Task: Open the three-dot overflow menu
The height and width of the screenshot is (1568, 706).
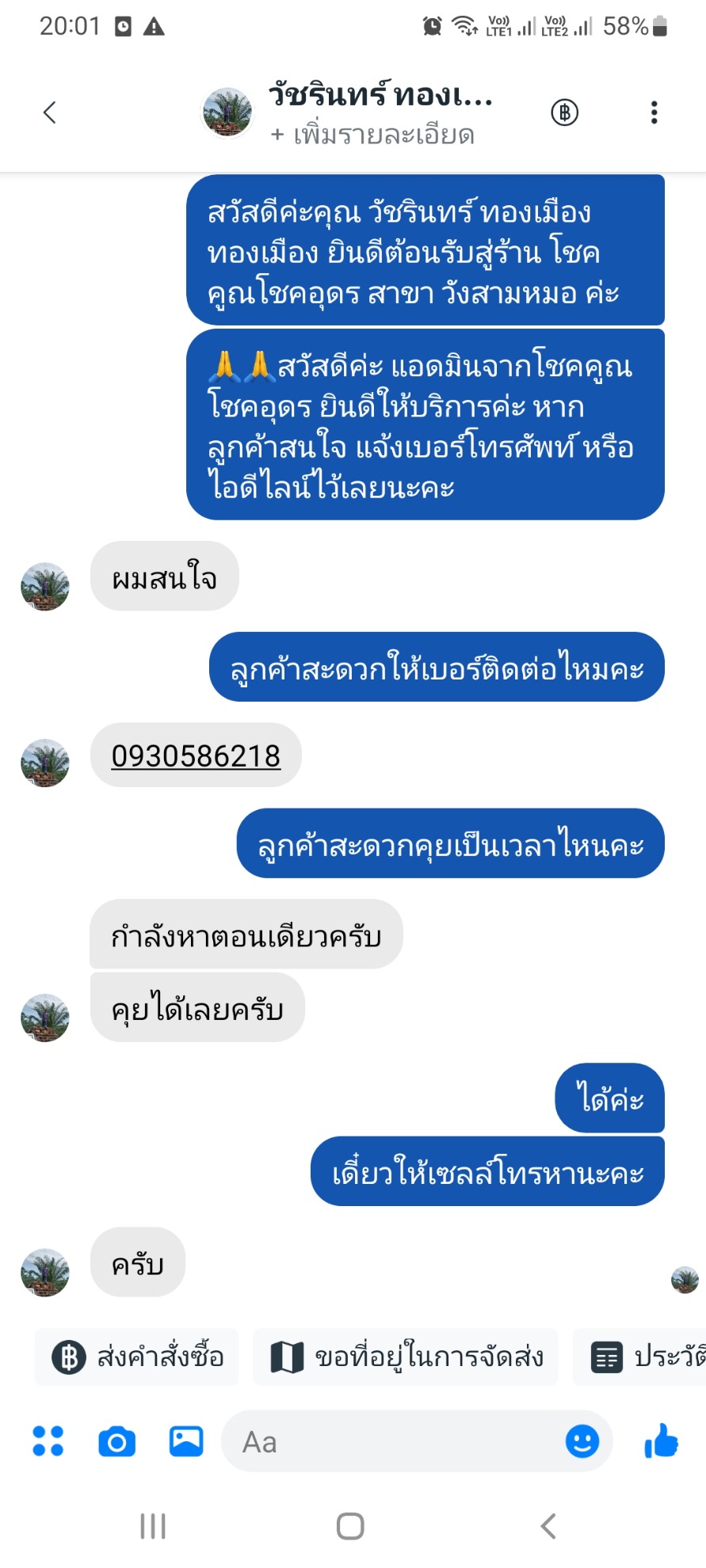Action: tap(654, 112)
